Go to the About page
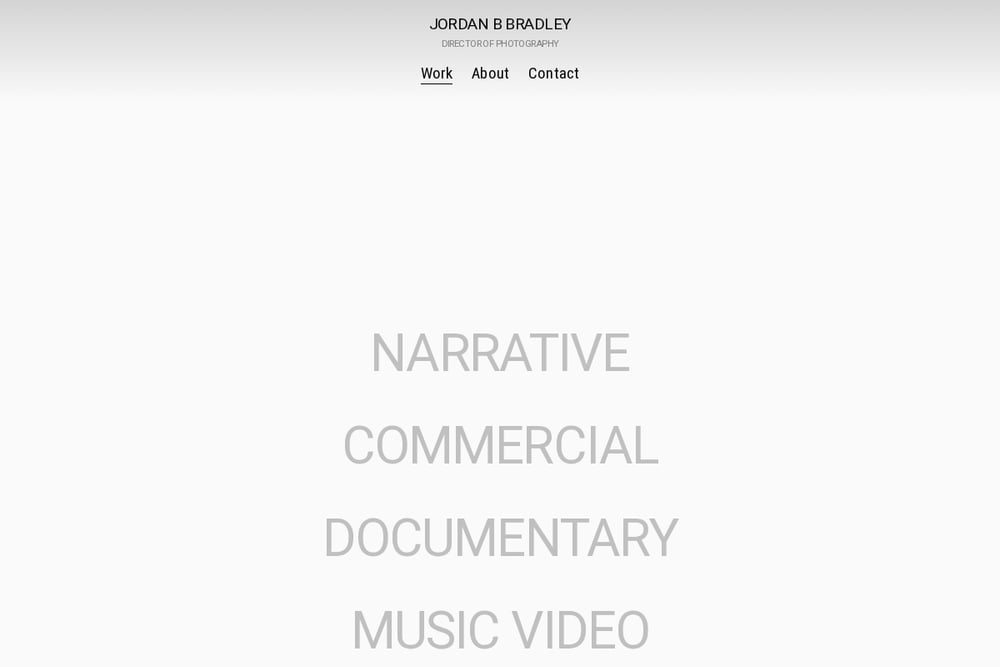Screen dimensions: 1000x667 (490, 73)
